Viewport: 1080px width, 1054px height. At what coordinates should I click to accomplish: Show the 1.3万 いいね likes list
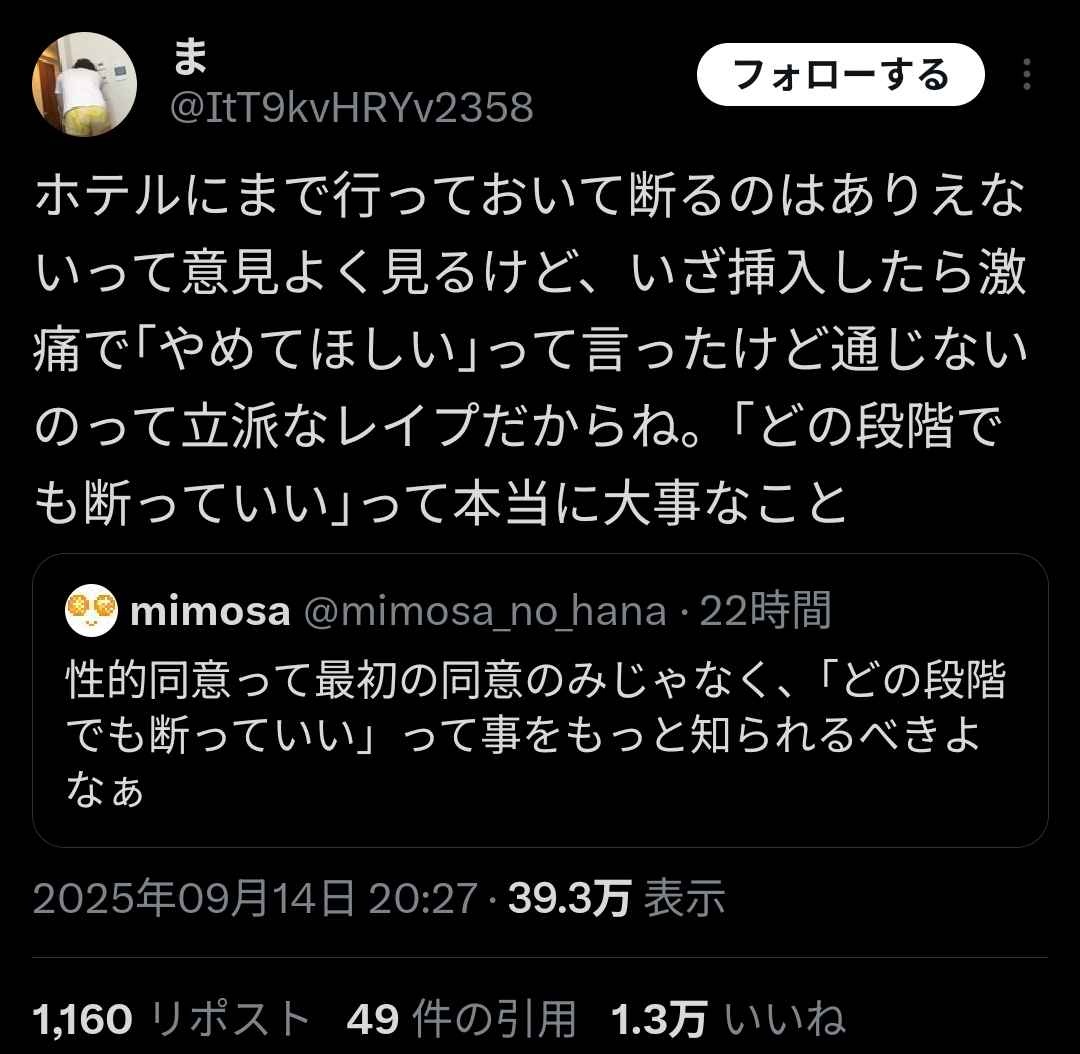point(728,1019)
